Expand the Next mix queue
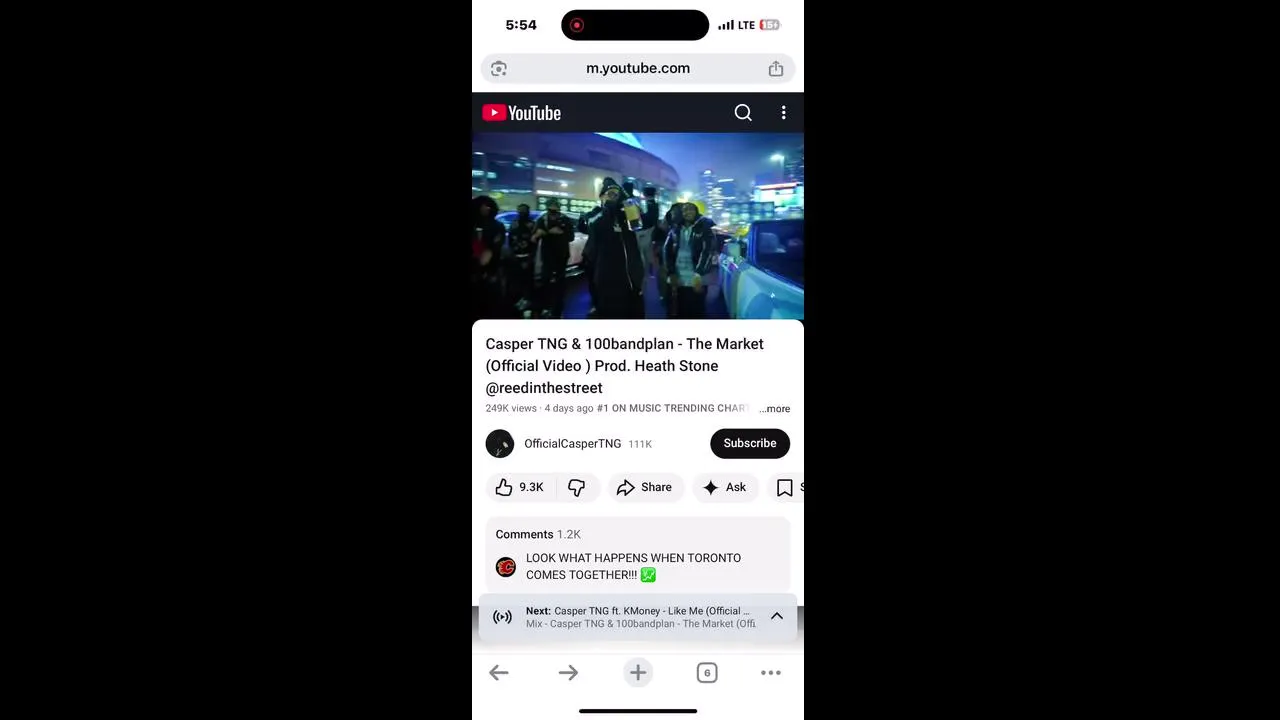Screen dimensions: 1280x720 [x=777, y=616]
